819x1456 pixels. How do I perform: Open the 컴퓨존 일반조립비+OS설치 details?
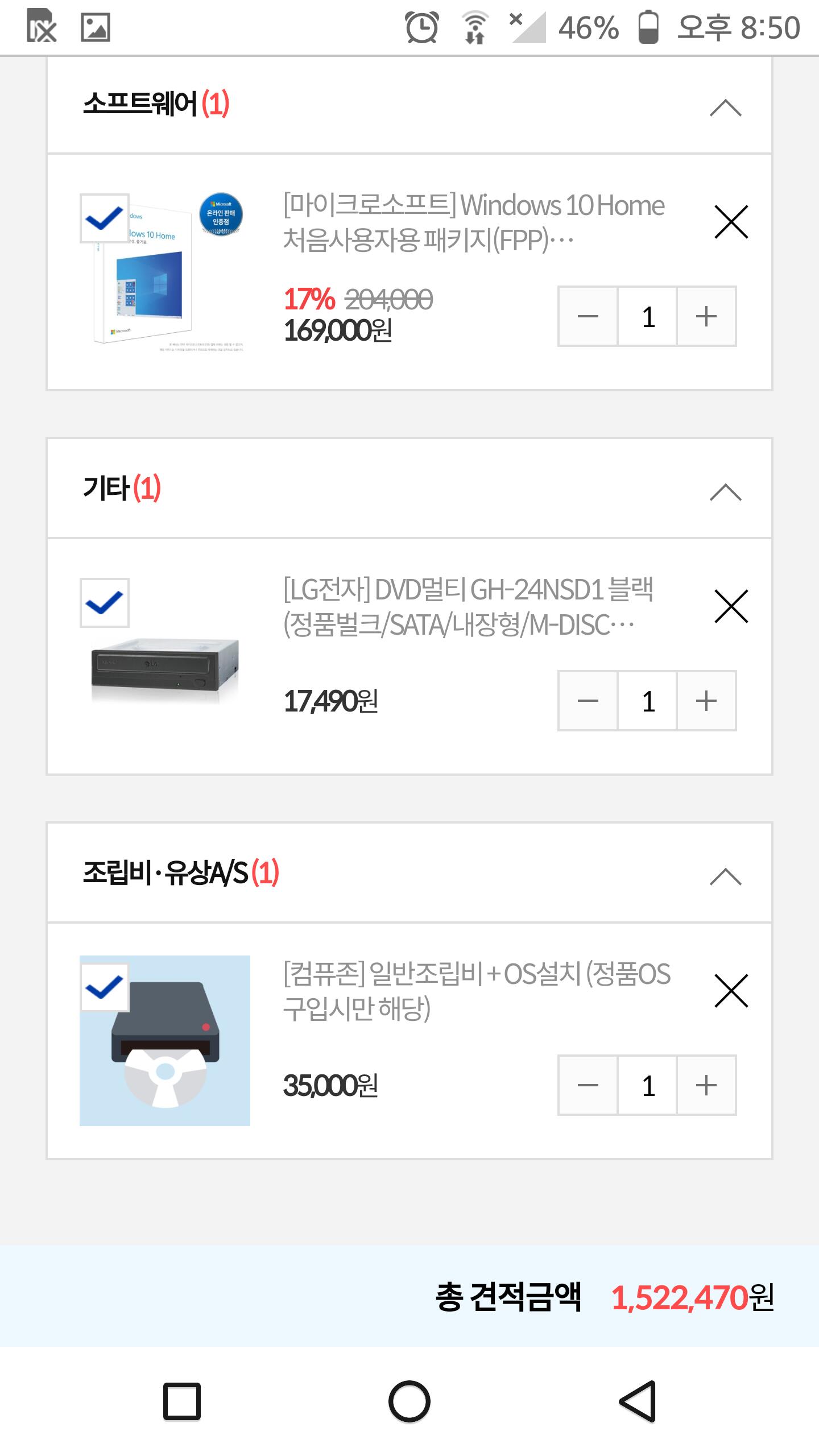[477, 992]
